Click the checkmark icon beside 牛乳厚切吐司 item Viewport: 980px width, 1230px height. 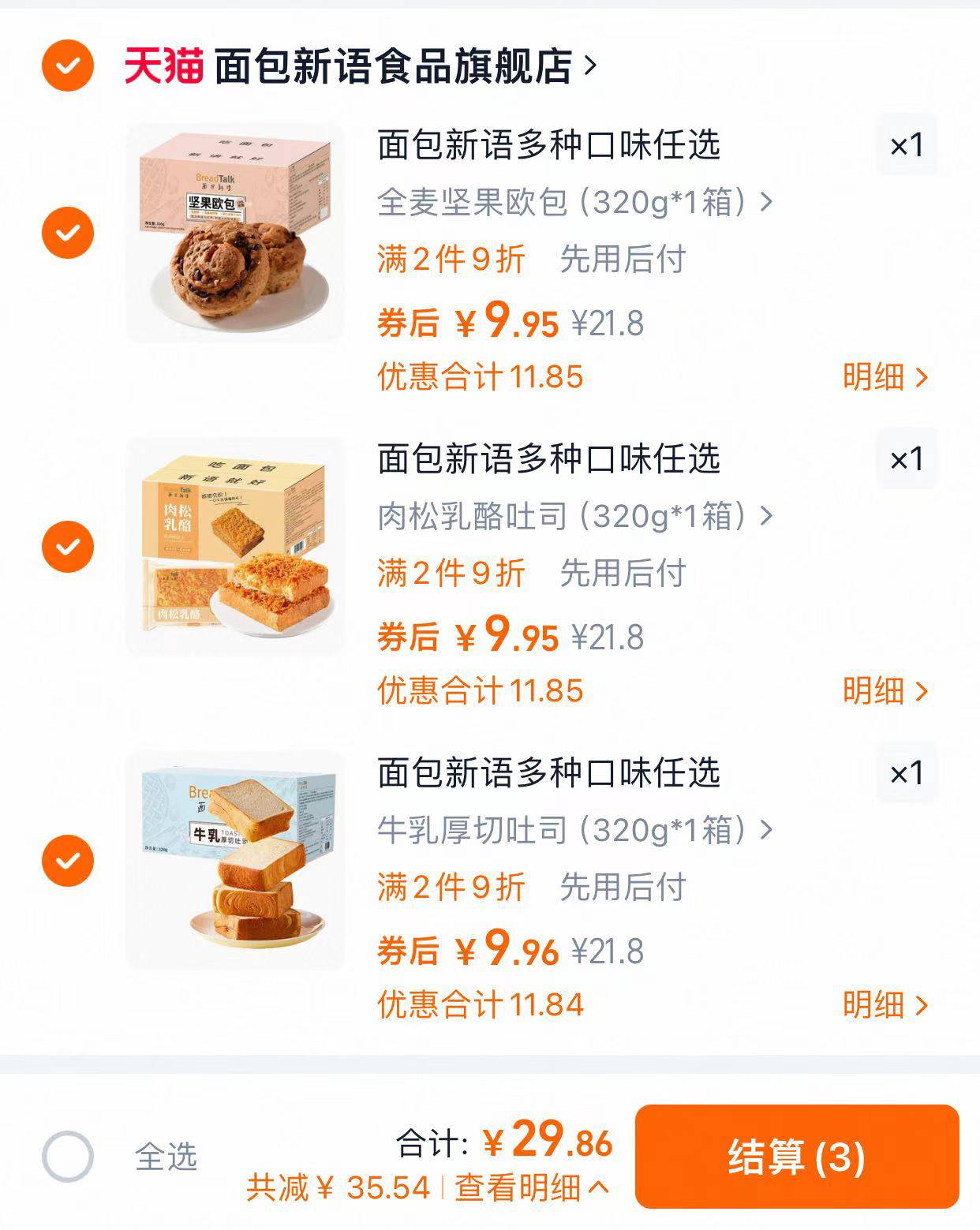click(69, 860)
